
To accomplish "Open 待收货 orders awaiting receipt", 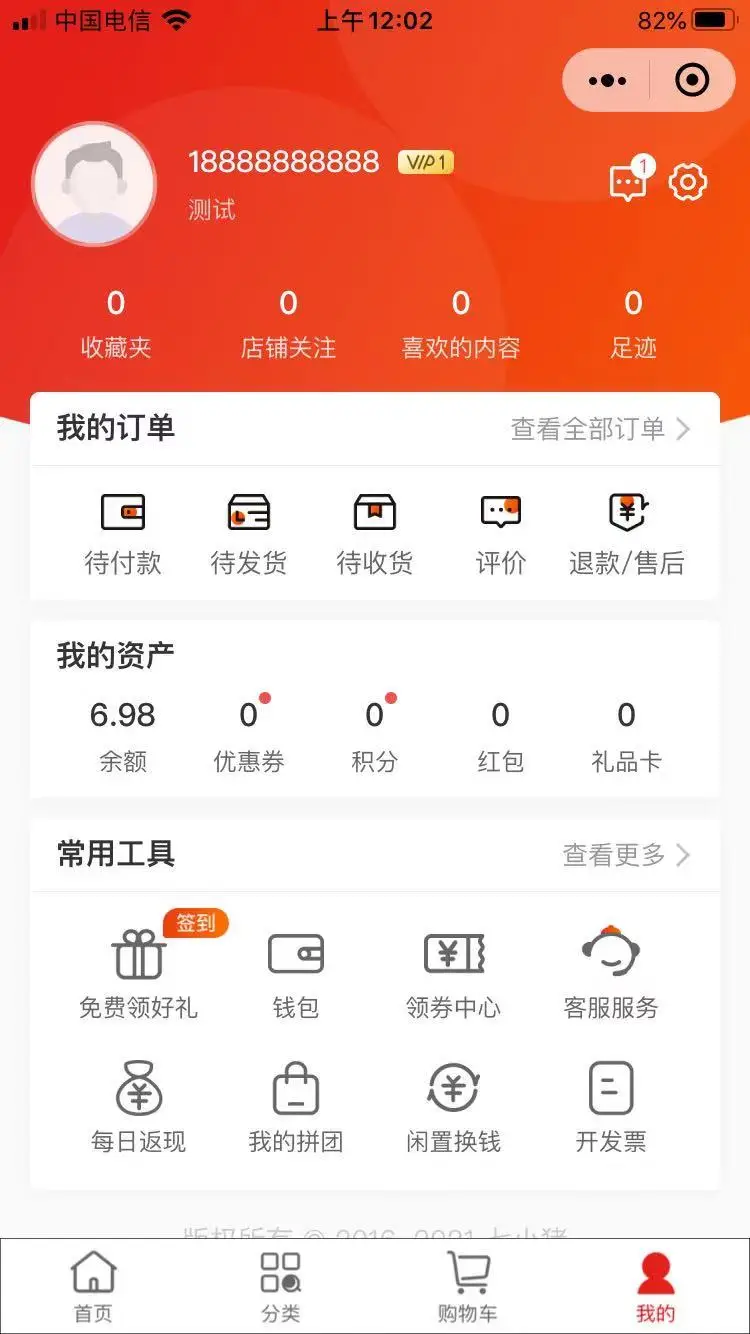I will coord(375,535).
